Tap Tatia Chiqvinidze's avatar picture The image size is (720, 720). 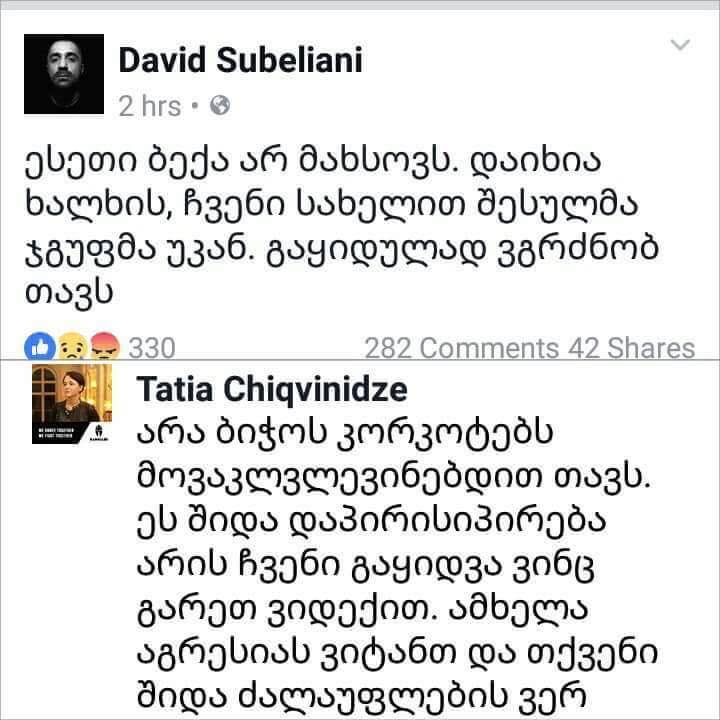pyautogui.click(x=72, y=405)
